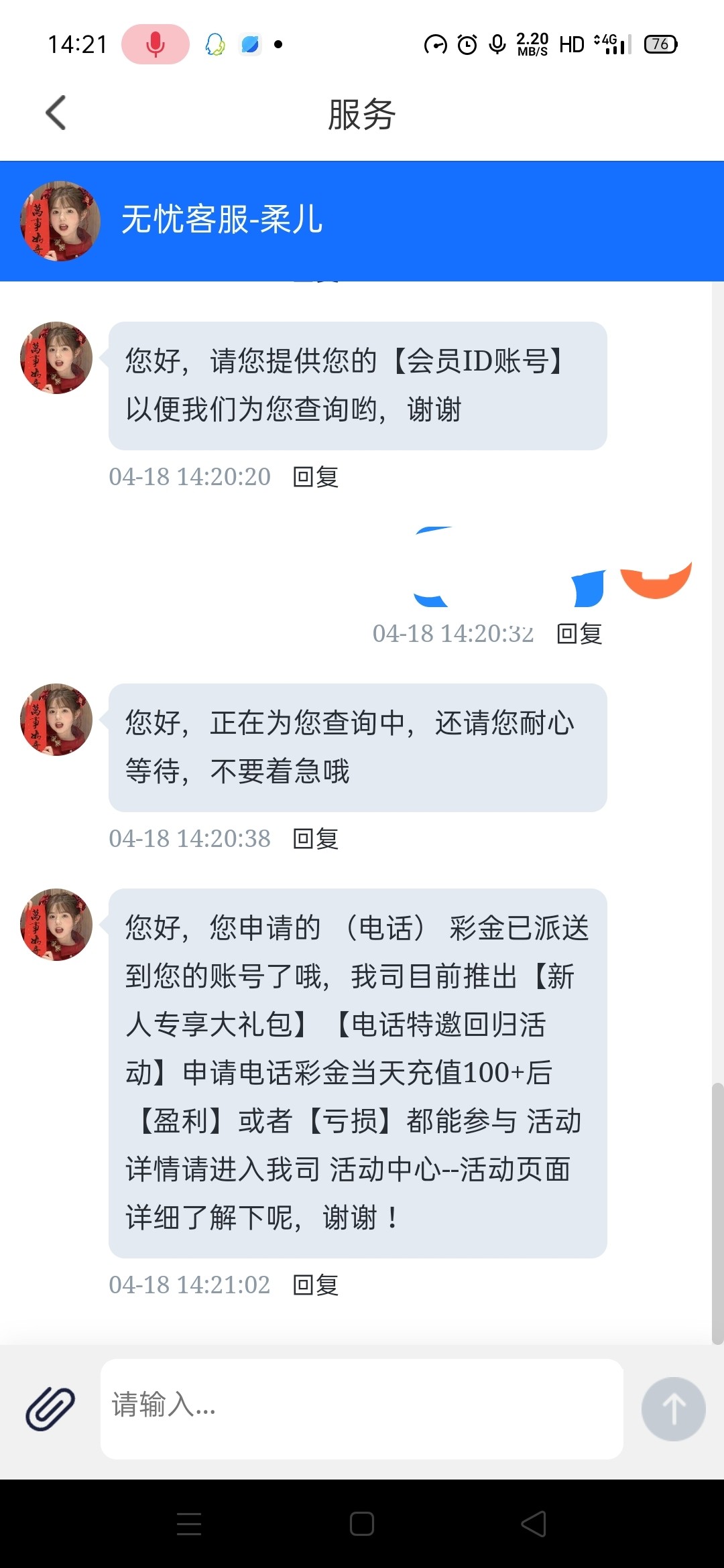Tap the paperclip attachment icon
724x1568 pixels.
pyautogui.click(x=50, y=1409)
